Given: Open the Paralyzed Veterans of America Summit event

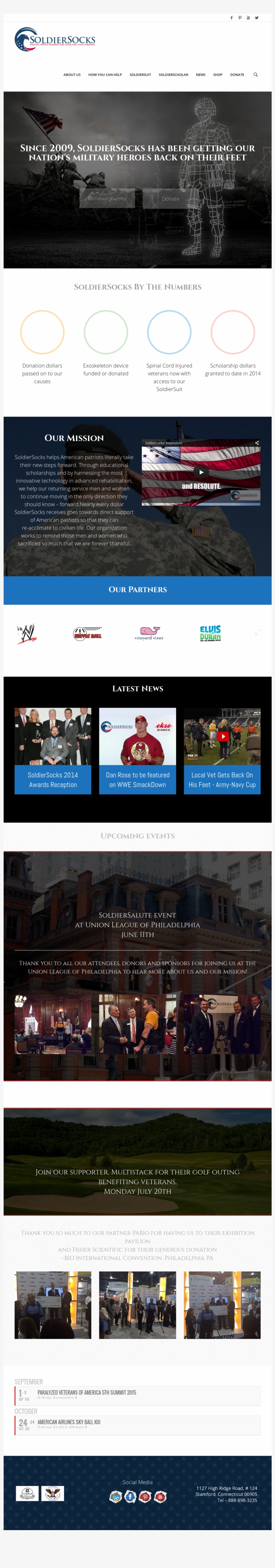Looking at the screenshot, I should pos(87,1392).
